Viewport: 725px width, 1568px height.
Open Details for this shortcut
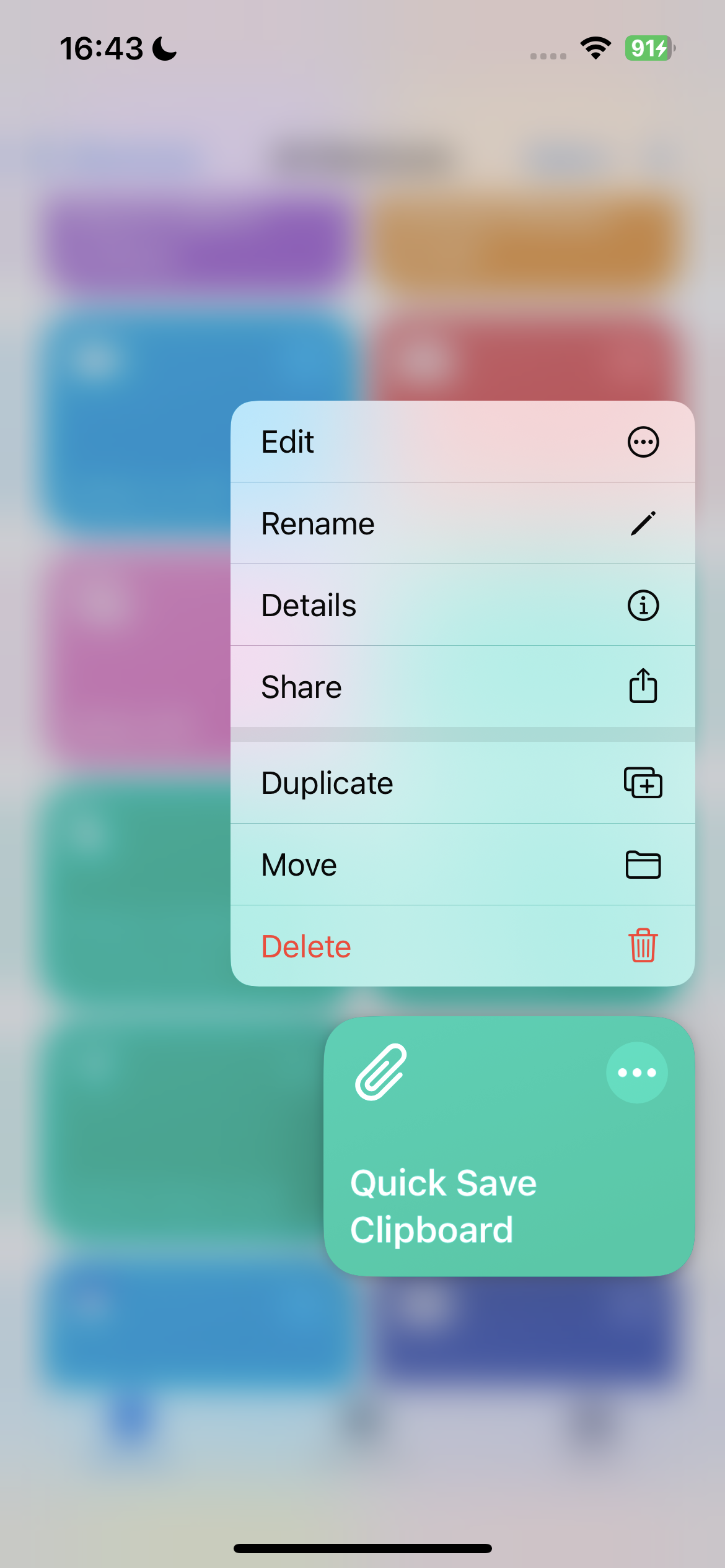462,605
